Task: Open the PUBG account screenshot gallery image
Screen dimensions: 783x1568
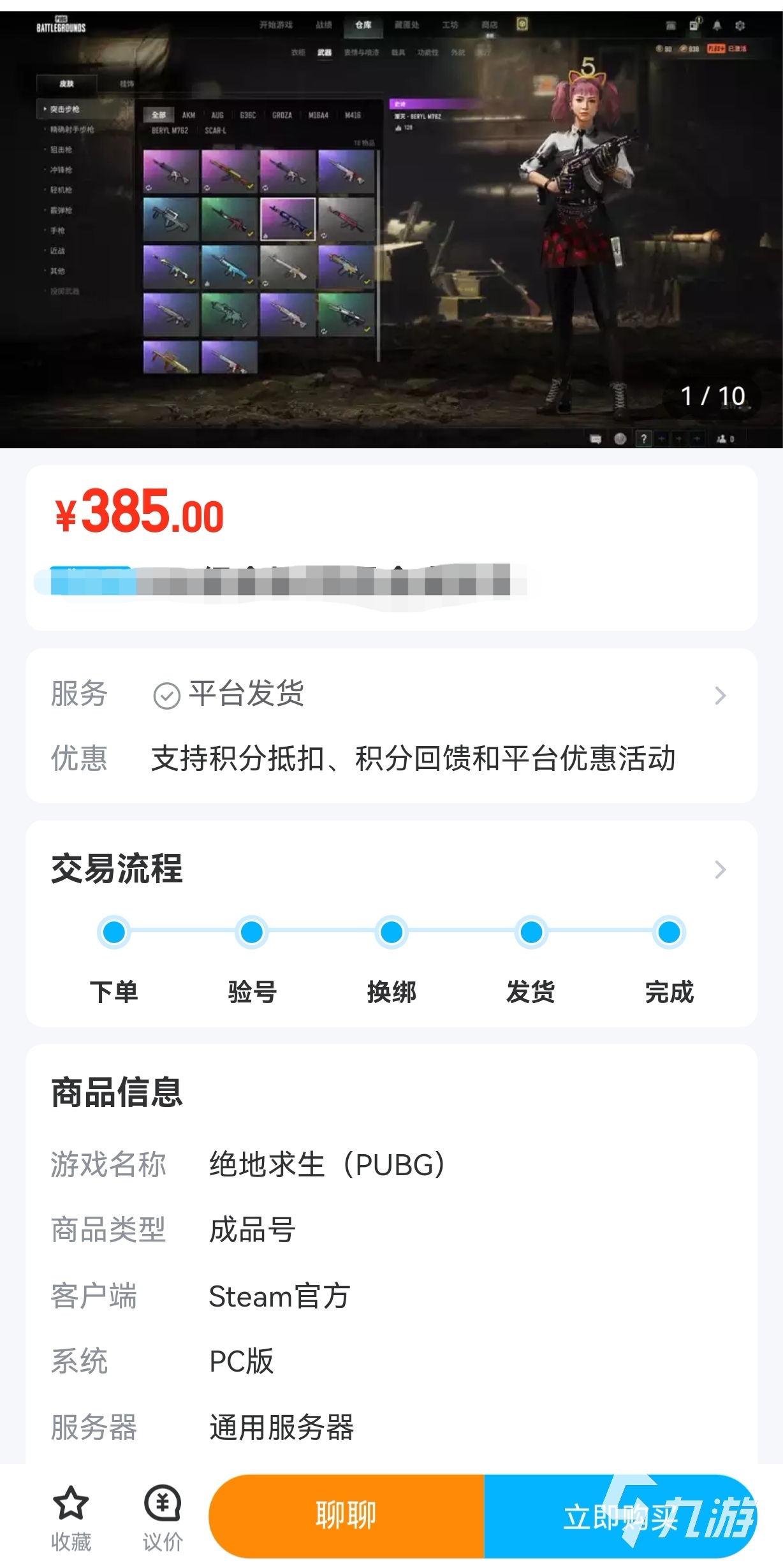Action: 391,230
